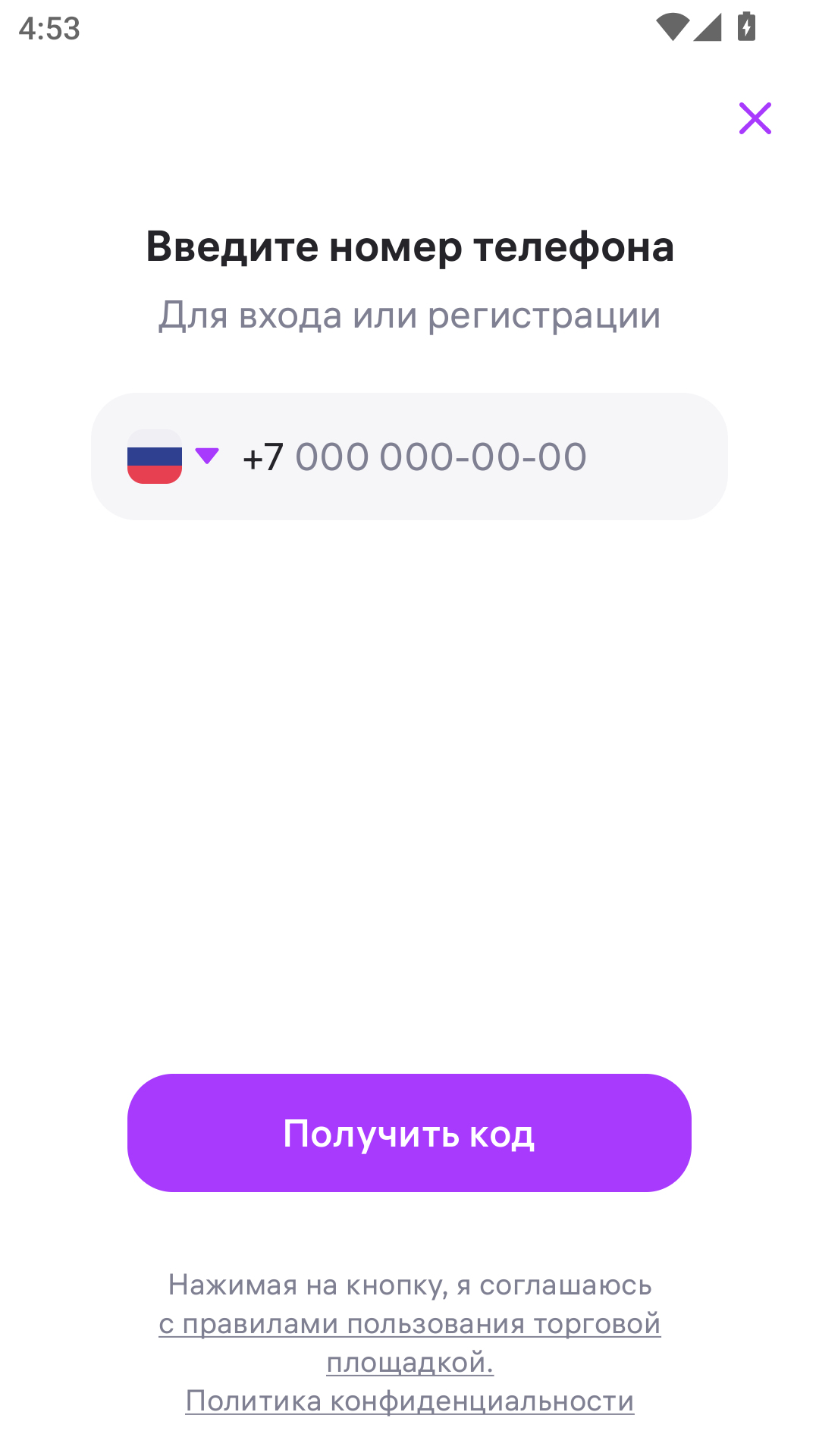Close the phone number login screen
The height and width of the screenshot is (1456, 819).
(755, 118)
